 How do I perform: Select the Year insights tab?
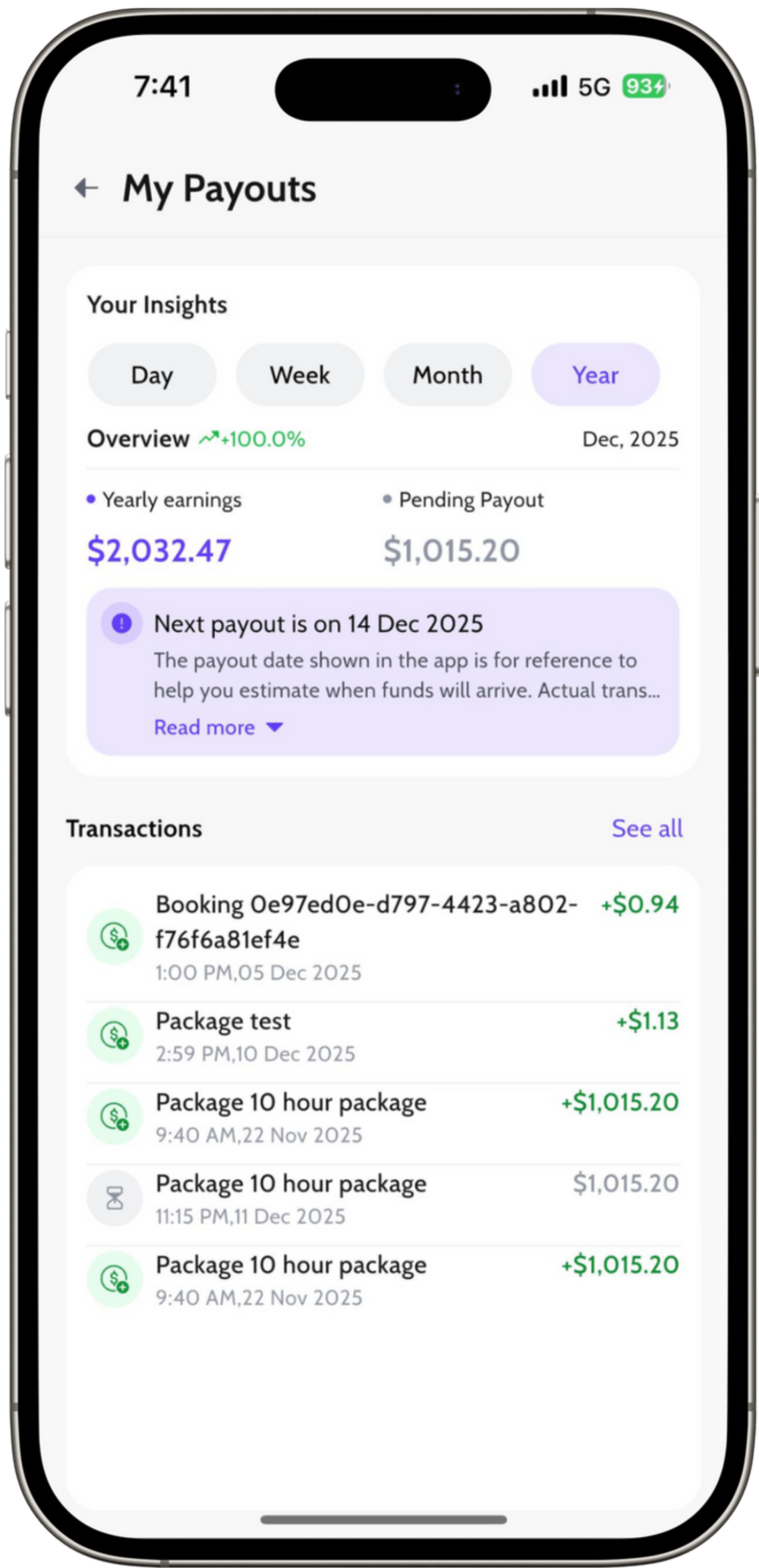[x=595, y=375]
